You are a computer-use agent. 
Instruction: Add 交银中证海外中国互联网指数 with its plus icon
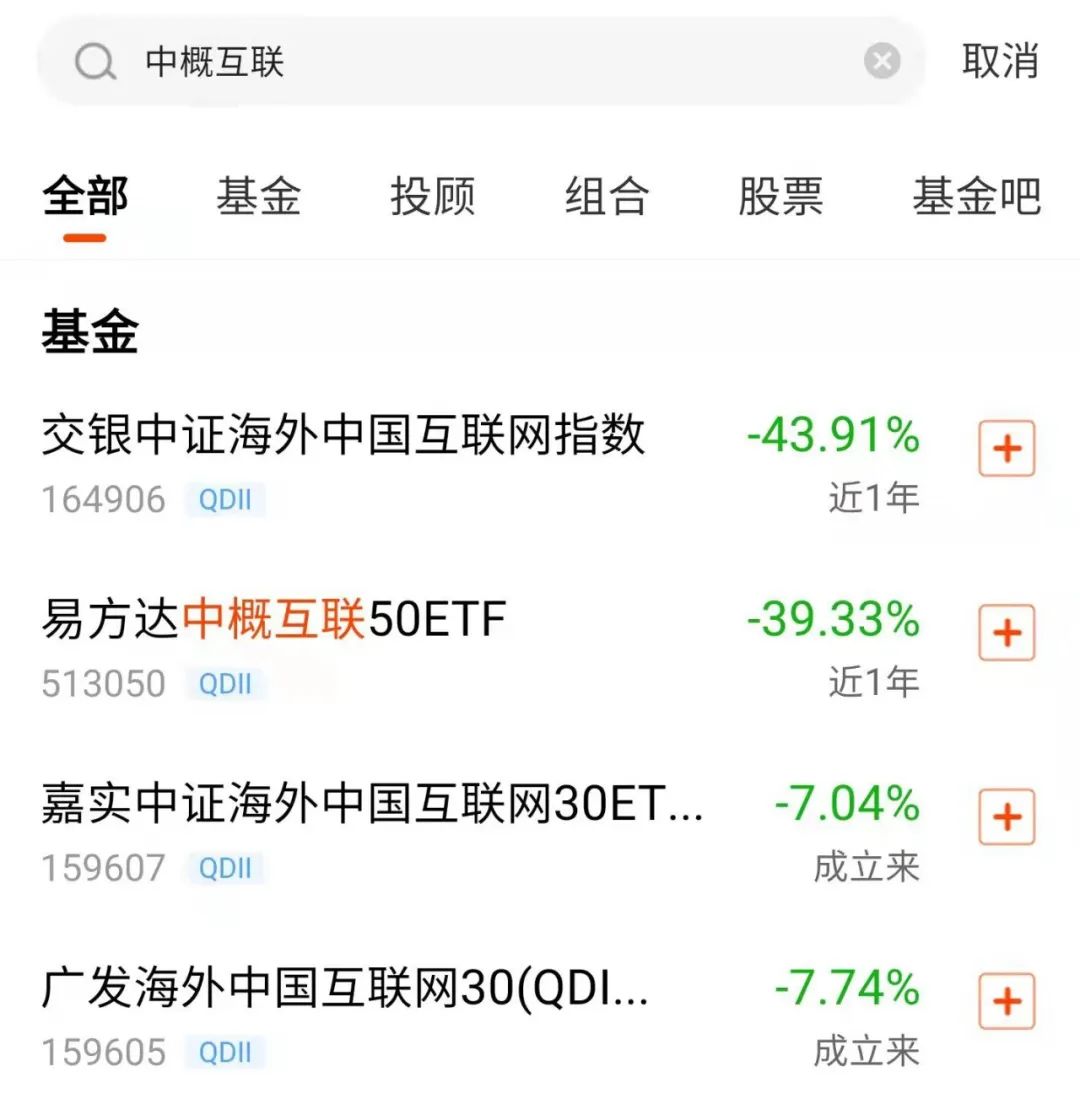[1005, 449]
